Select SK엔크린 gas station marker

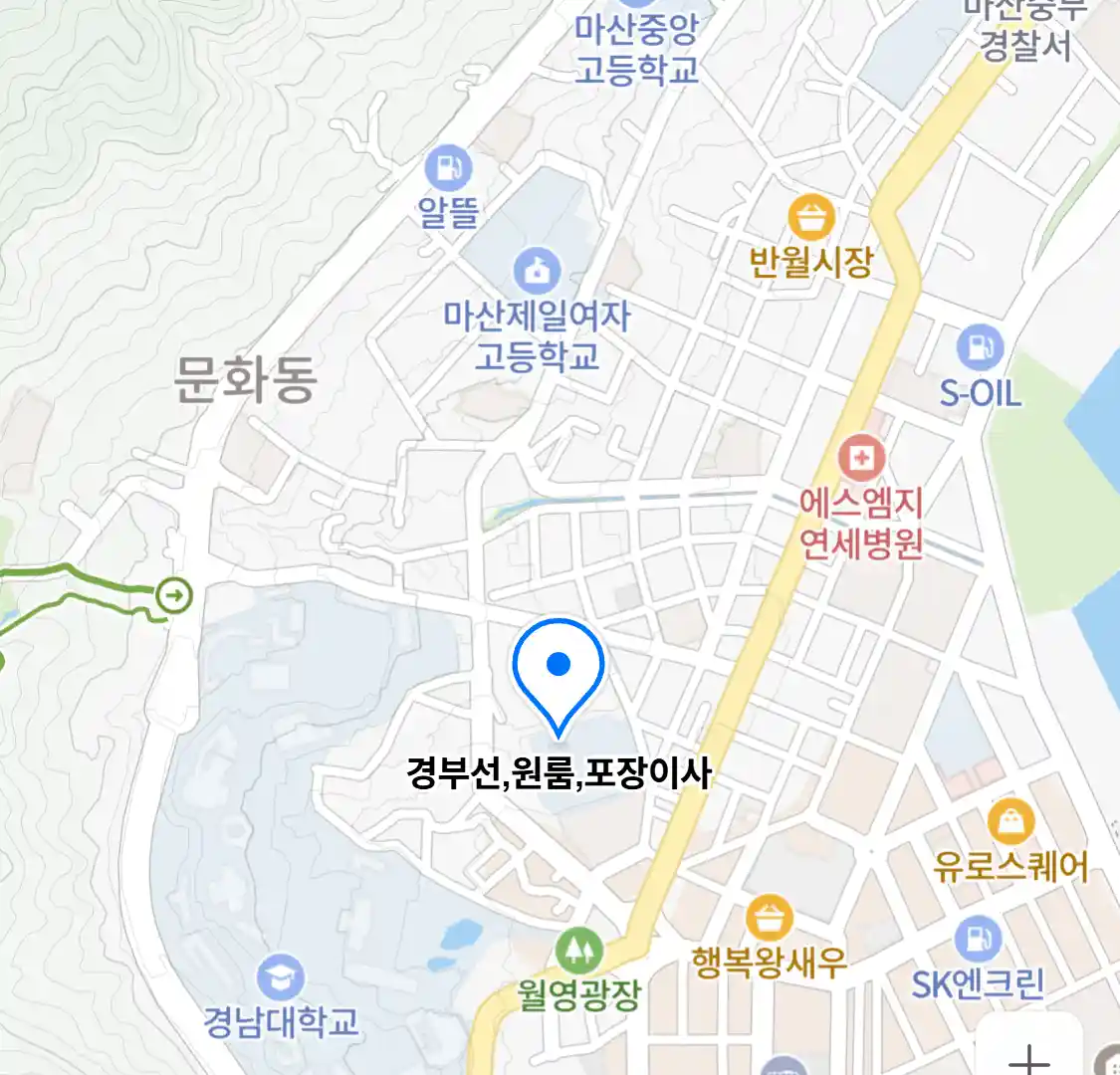tap(978, 940)
